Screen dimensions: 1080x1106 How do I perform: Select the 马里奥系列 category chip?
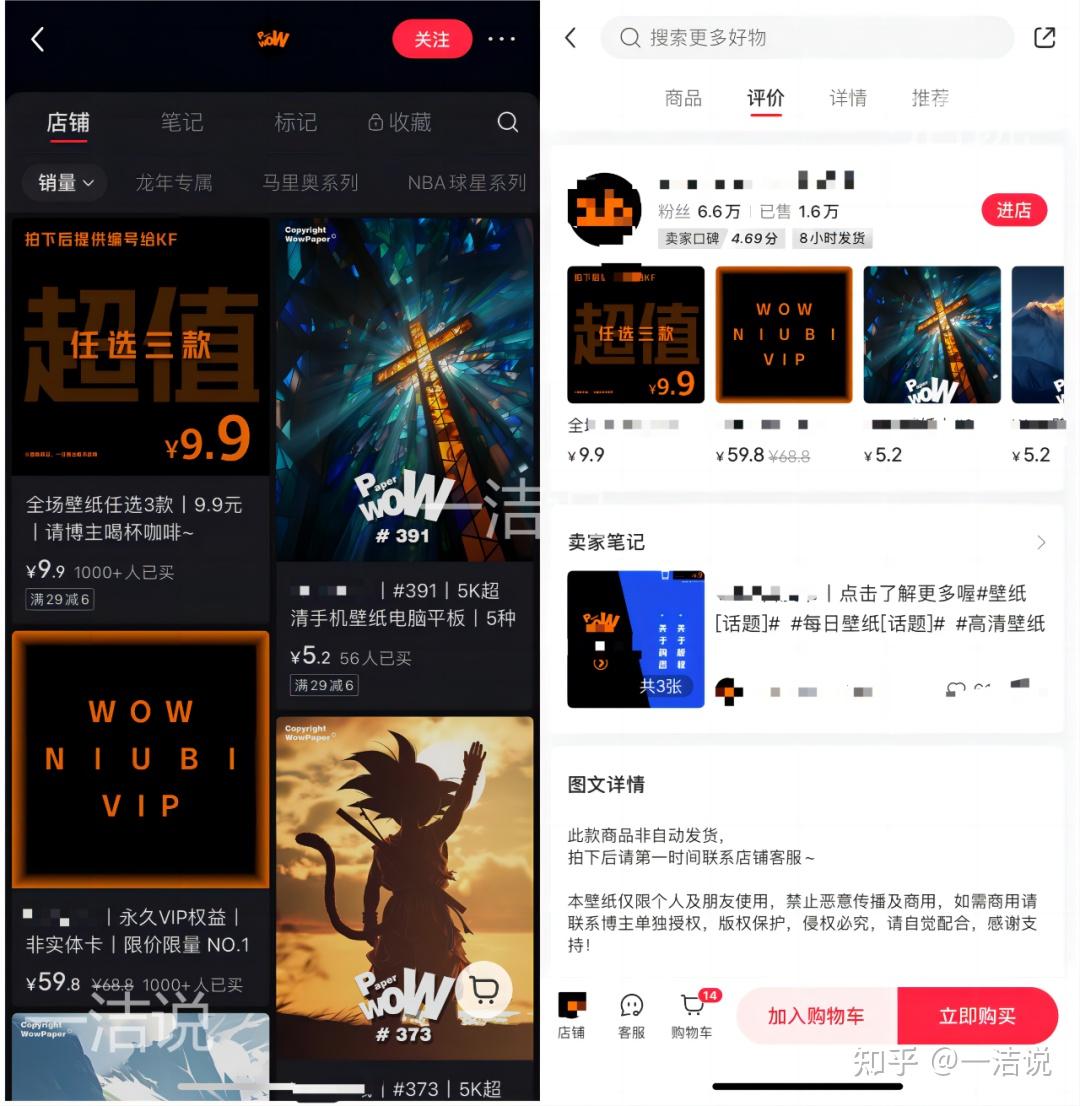310,183
